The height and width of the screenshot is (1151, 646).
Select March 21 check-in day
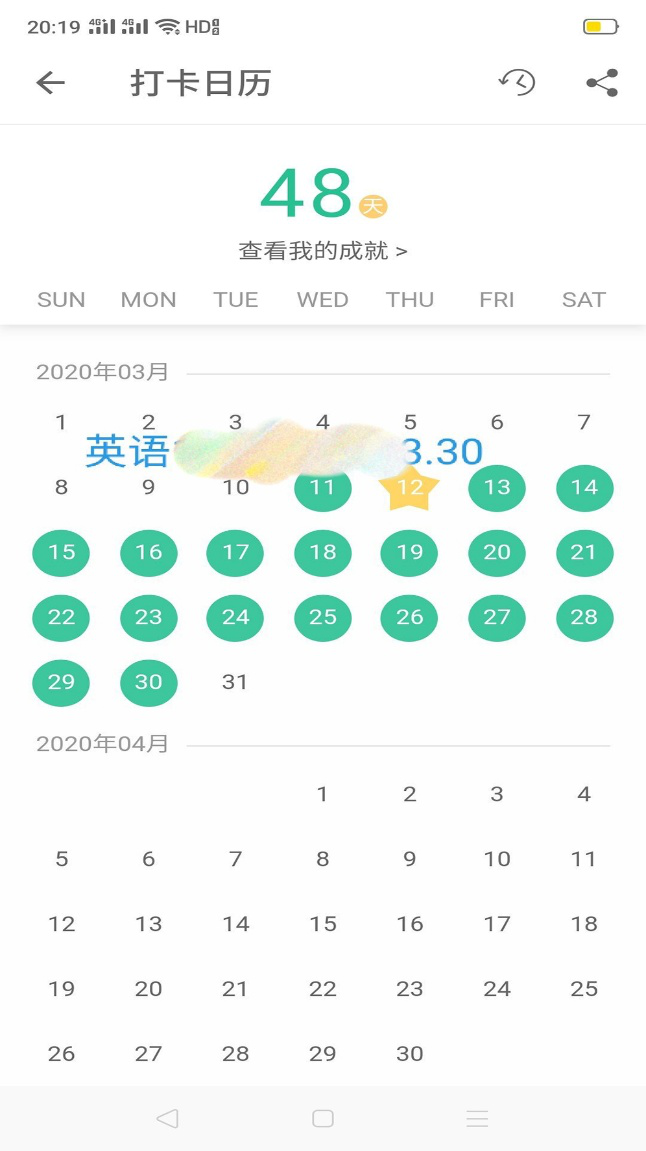point(584,552)
